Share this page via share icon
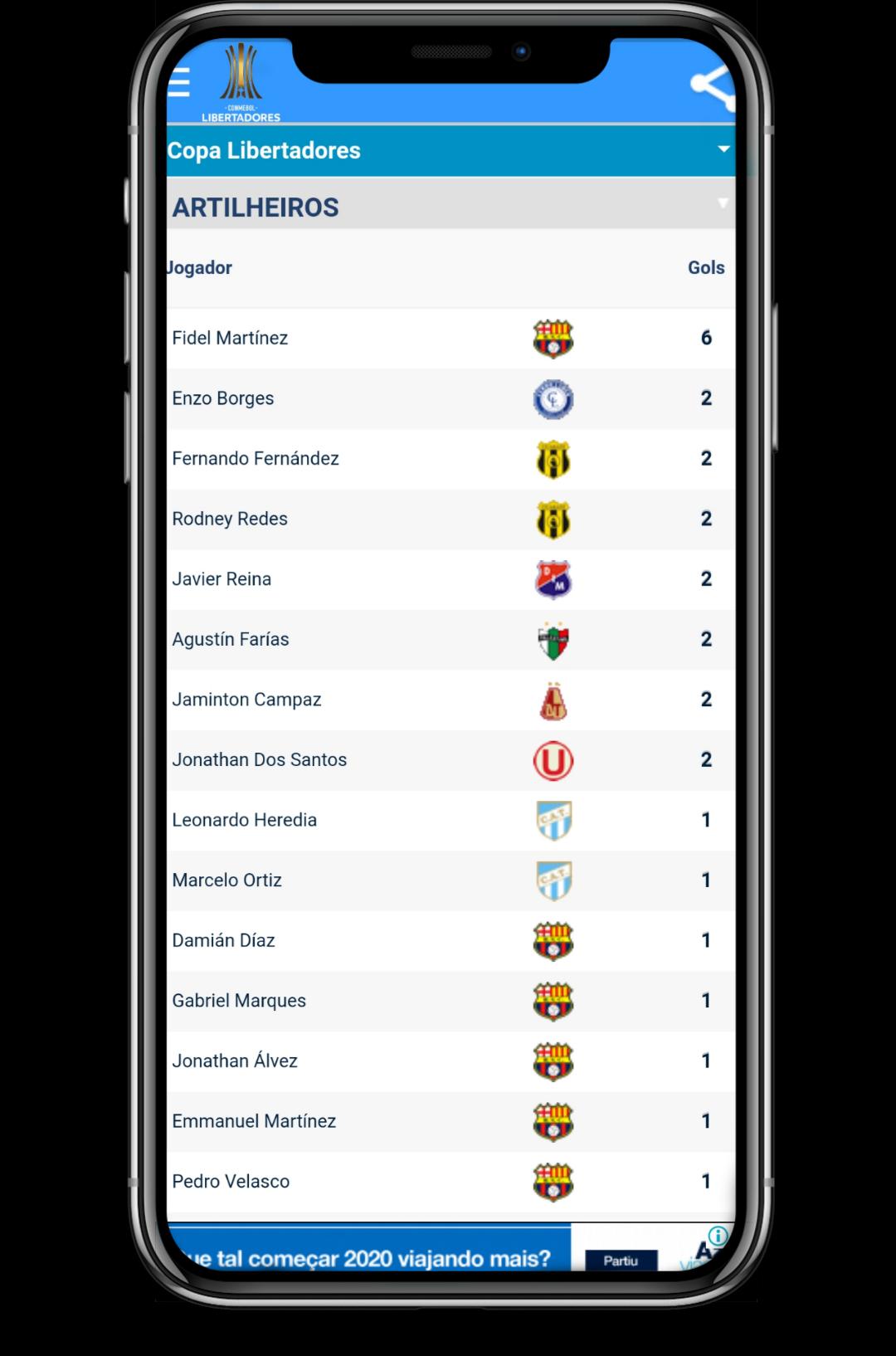The height and width of the screenshot is (1356, 896). pos(713,85)
